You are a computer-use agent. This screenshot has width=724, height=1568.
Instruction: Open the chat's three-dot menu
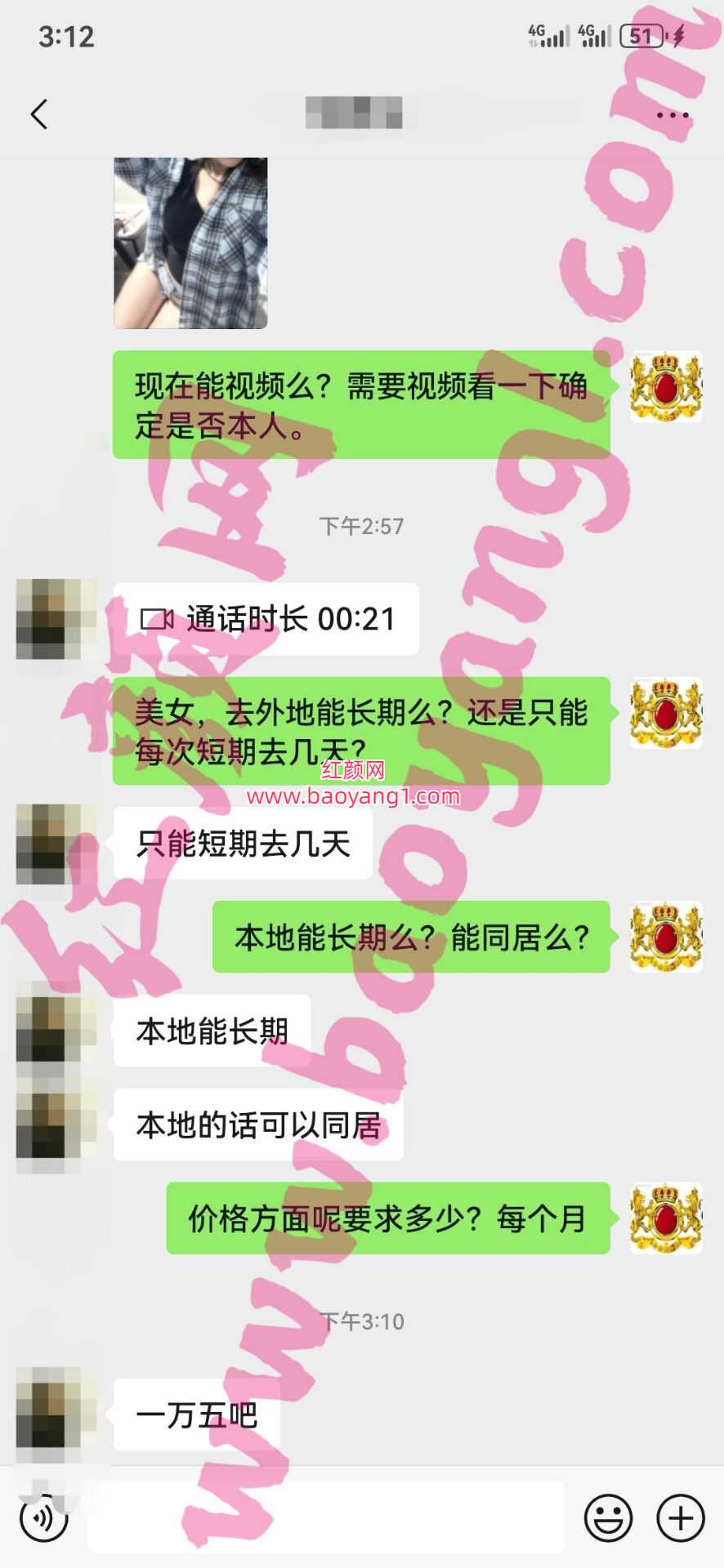(673, 115)
